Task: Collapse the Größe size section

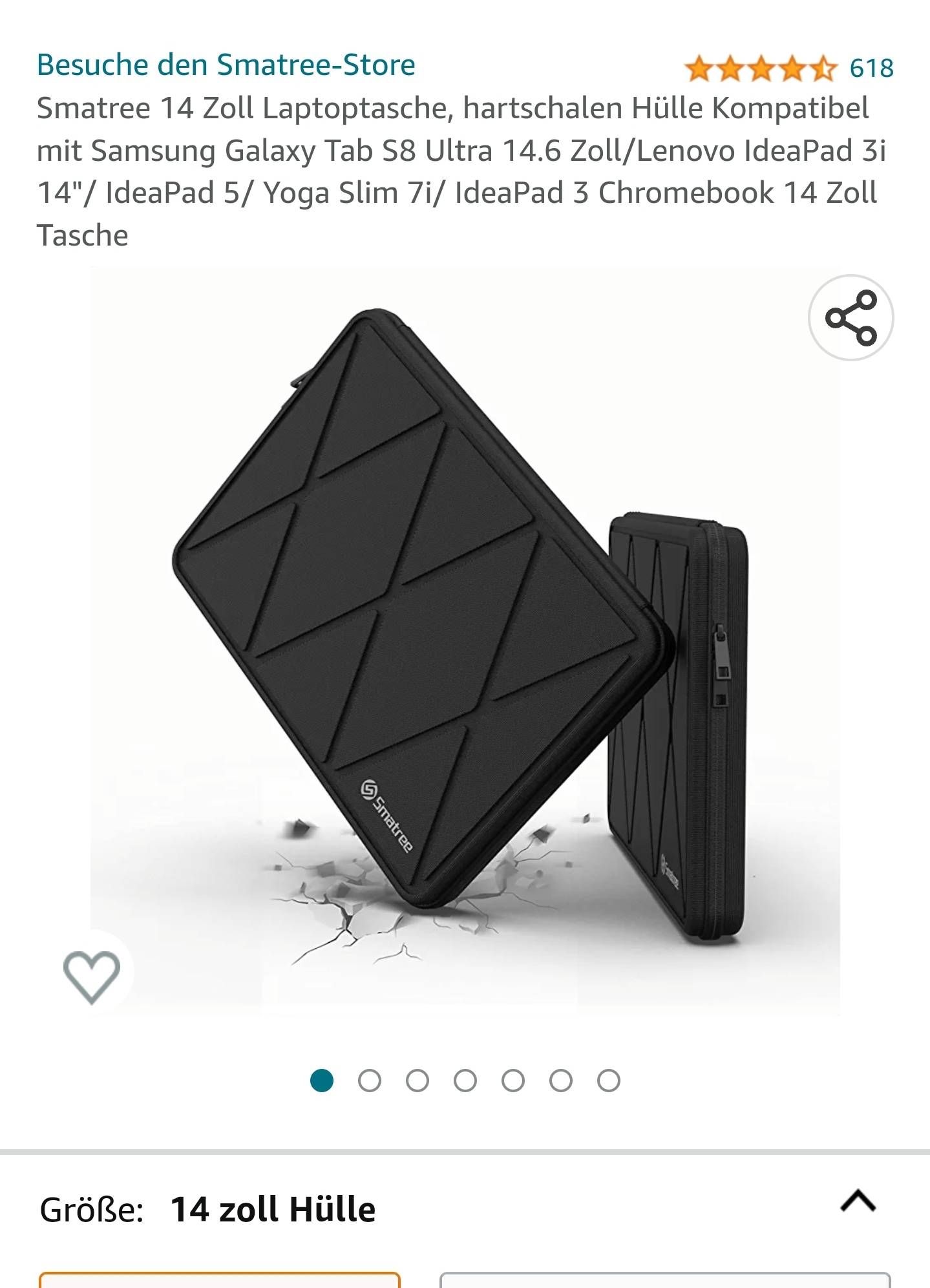Action: (858, 1201)
